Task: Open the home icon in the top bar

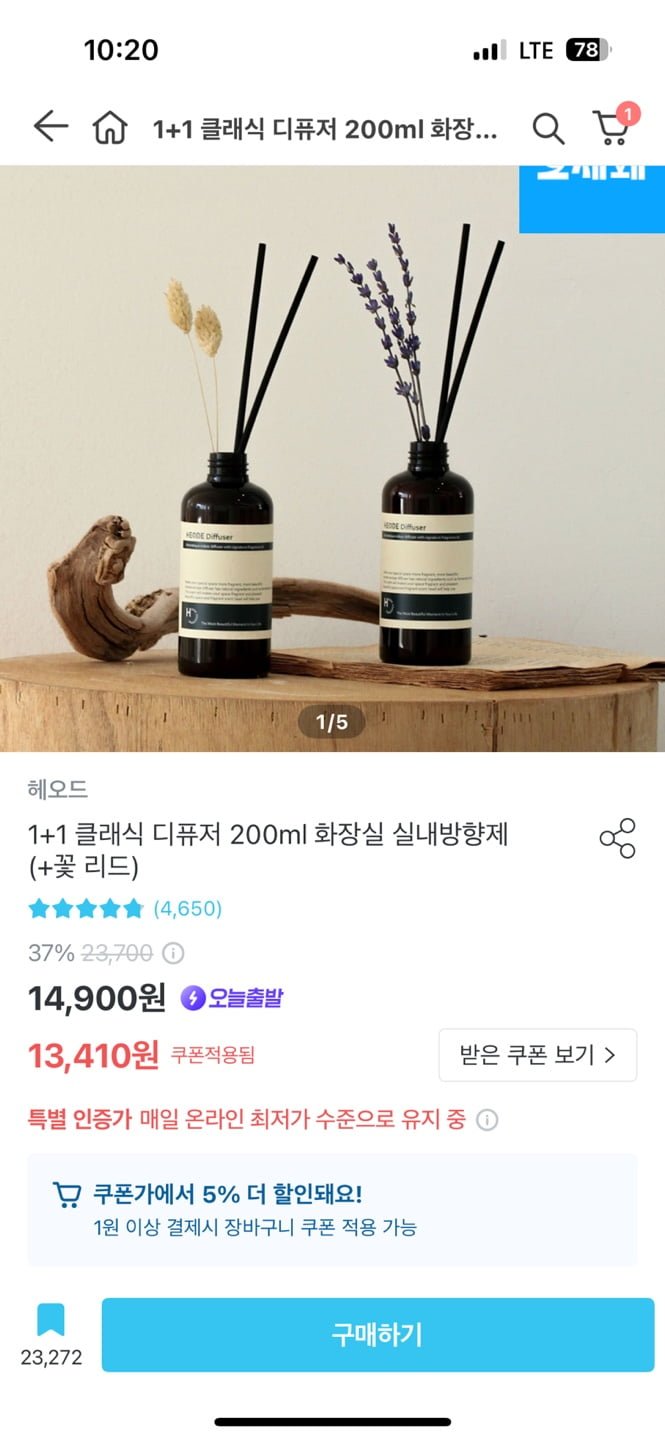Action: [x=110, y=128]
